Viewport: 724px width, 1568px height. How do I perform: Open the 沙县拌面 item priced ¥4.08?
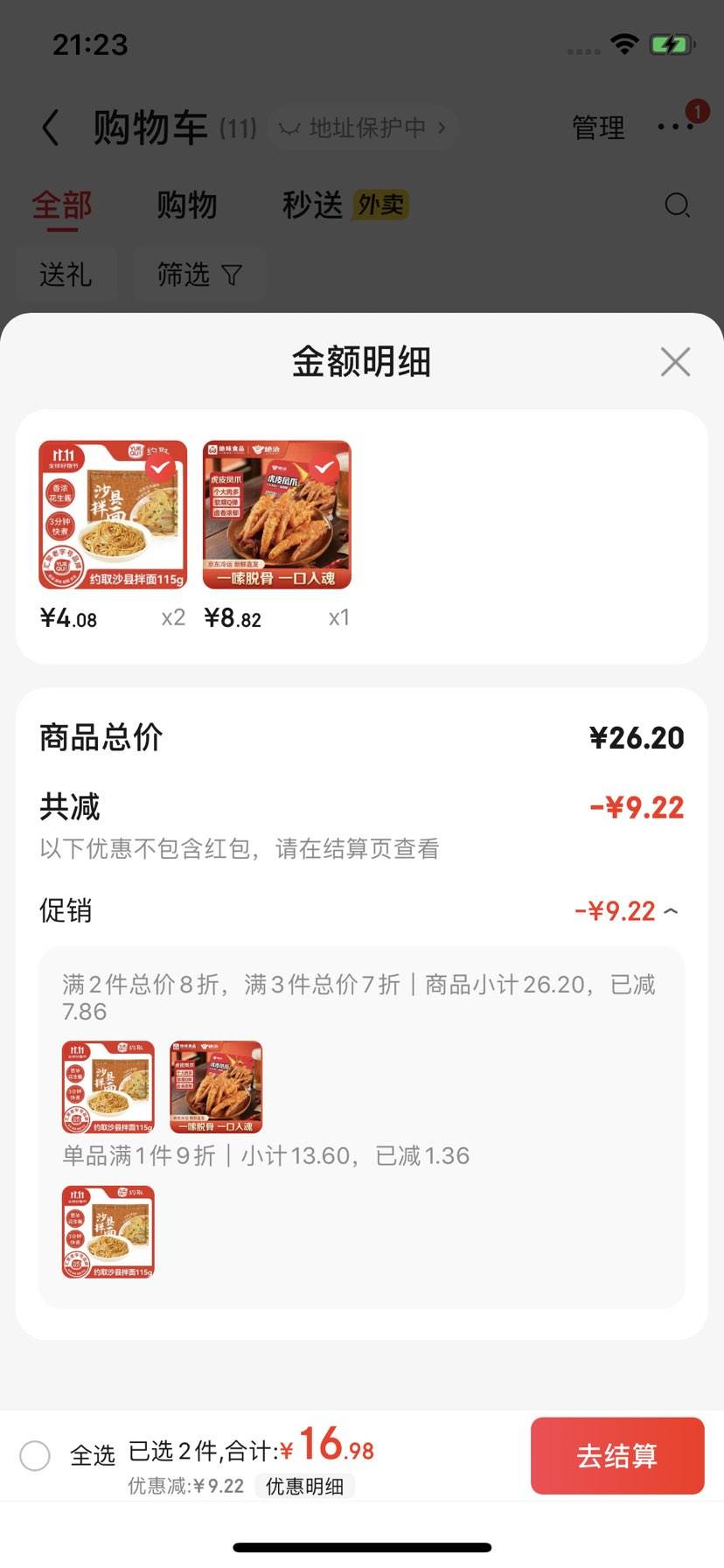113,515
